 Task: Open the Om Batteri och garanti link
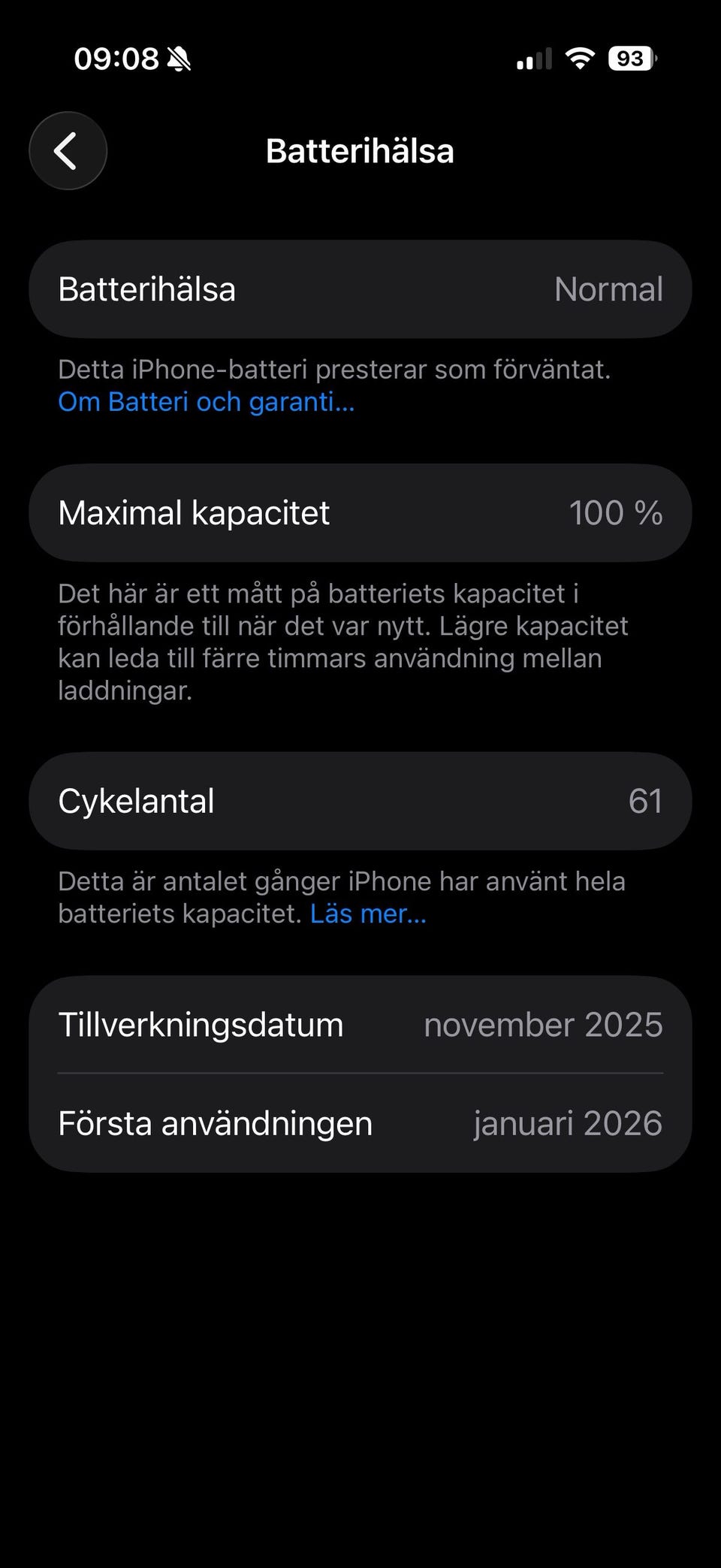pos(206,402)
